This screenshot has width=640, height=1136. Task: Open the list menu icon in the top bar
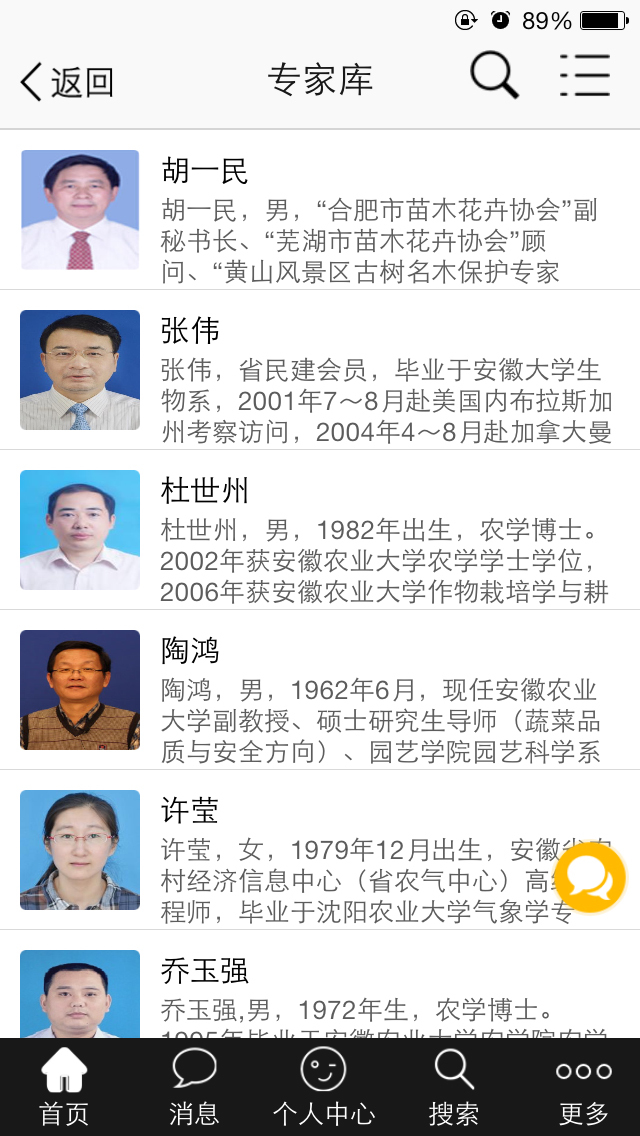tap(585, 75)
